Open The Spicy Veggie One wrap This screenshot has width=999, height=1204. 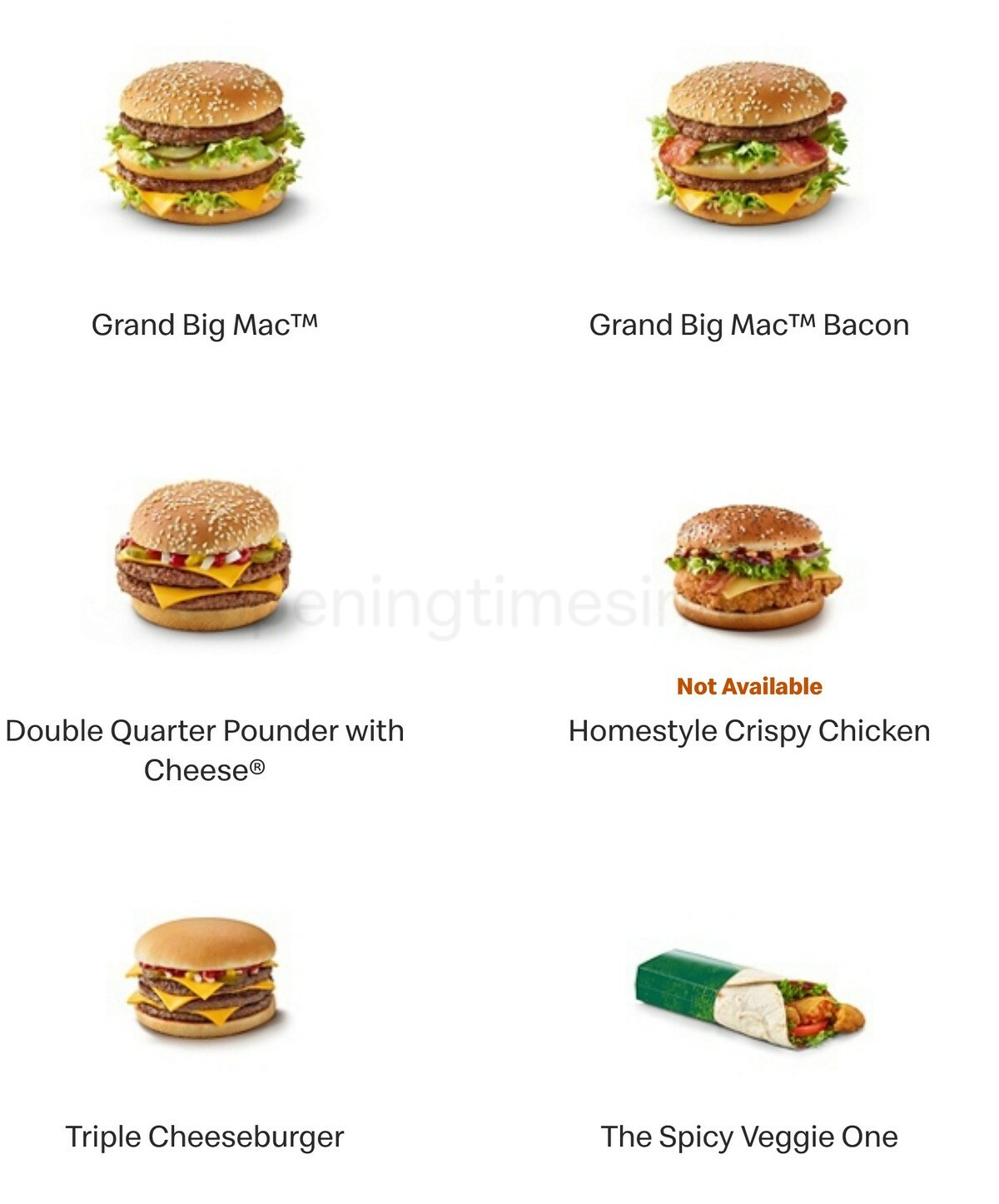point(749,999)
